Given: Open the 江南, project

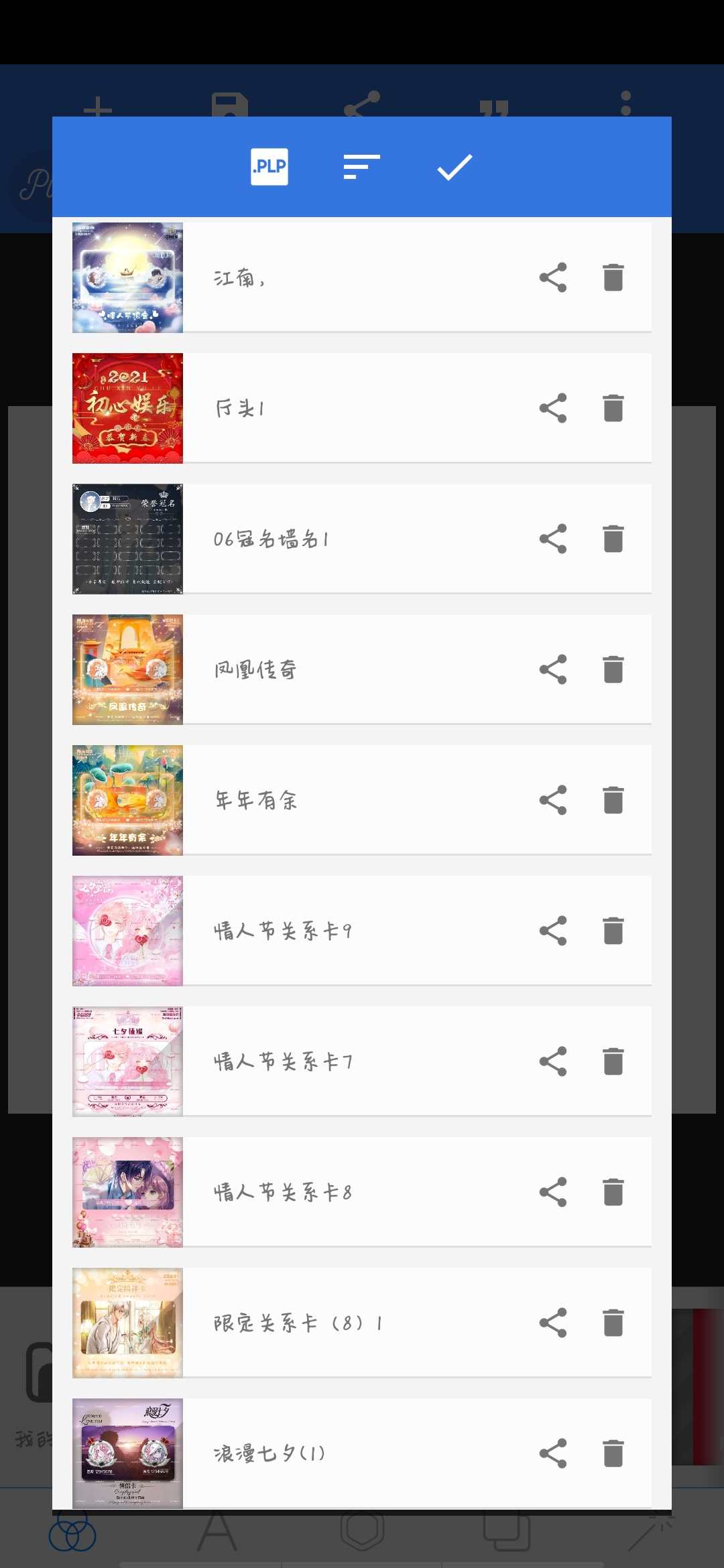Looking at the screenshot, I should (362, 277).
